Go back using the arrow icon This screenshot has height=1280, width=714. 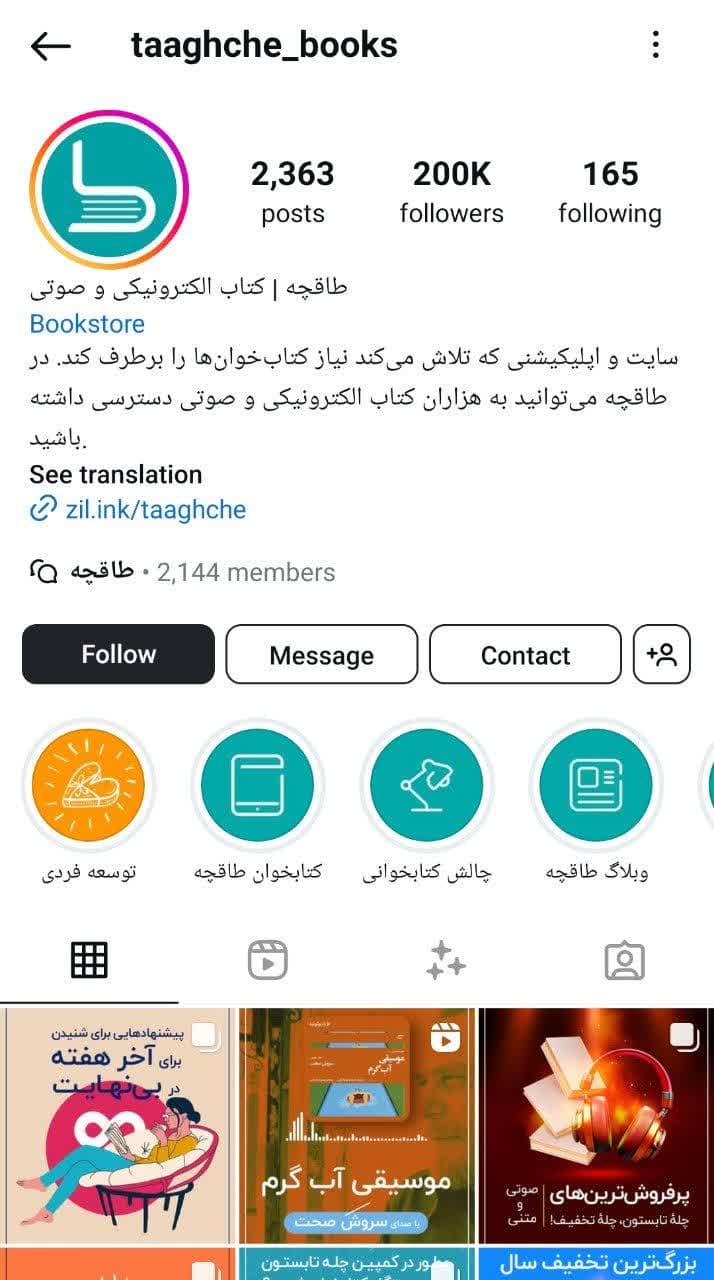[x=51, y=45]
